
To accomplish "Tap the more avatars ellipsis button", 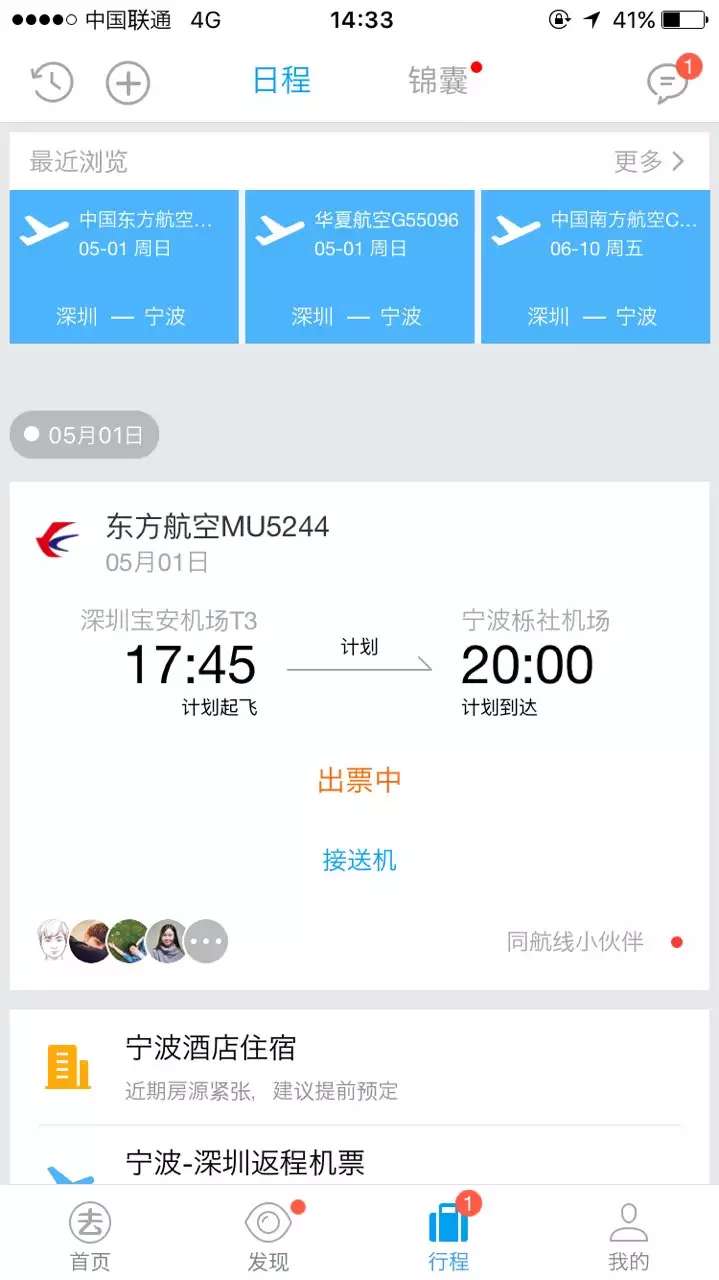I will click(x=207, y=941).
